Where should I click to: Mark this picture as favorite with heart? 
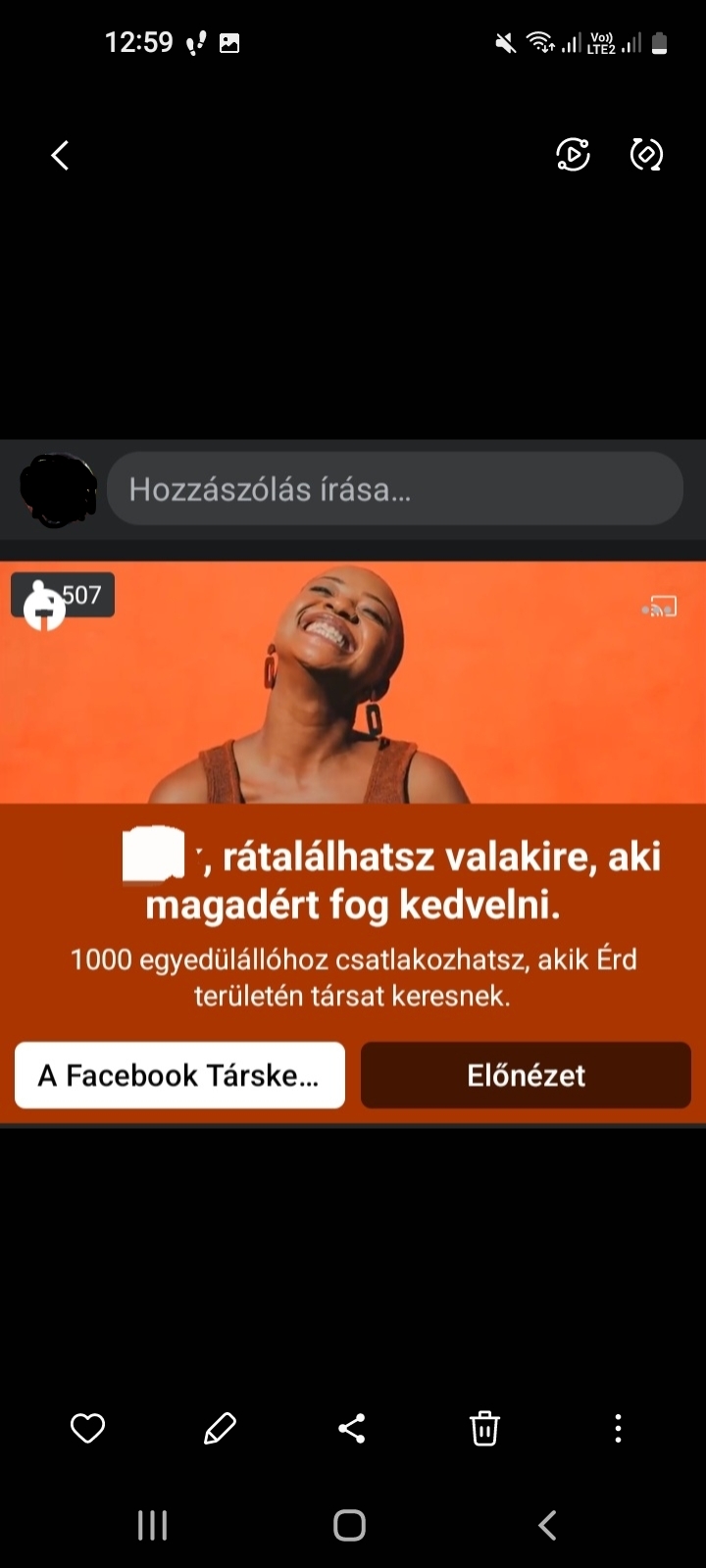87,1428
